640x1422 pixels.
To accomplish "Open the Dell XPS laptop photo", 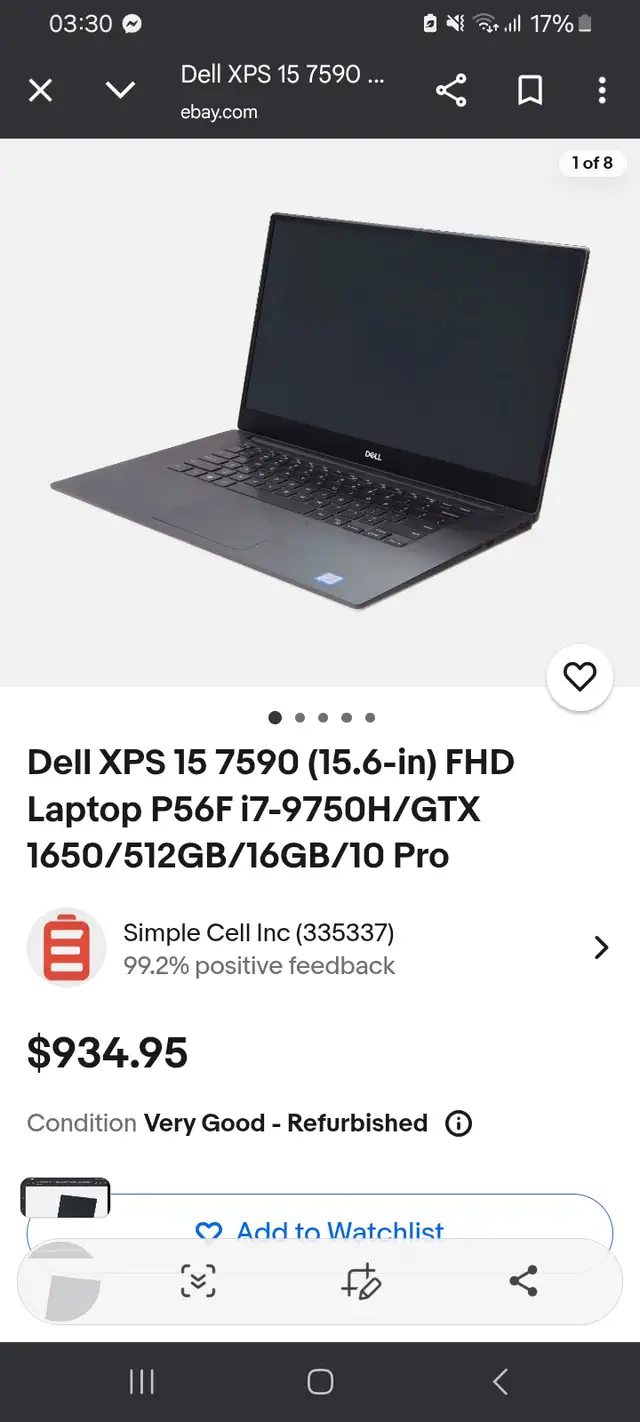I will coord(320,410).
